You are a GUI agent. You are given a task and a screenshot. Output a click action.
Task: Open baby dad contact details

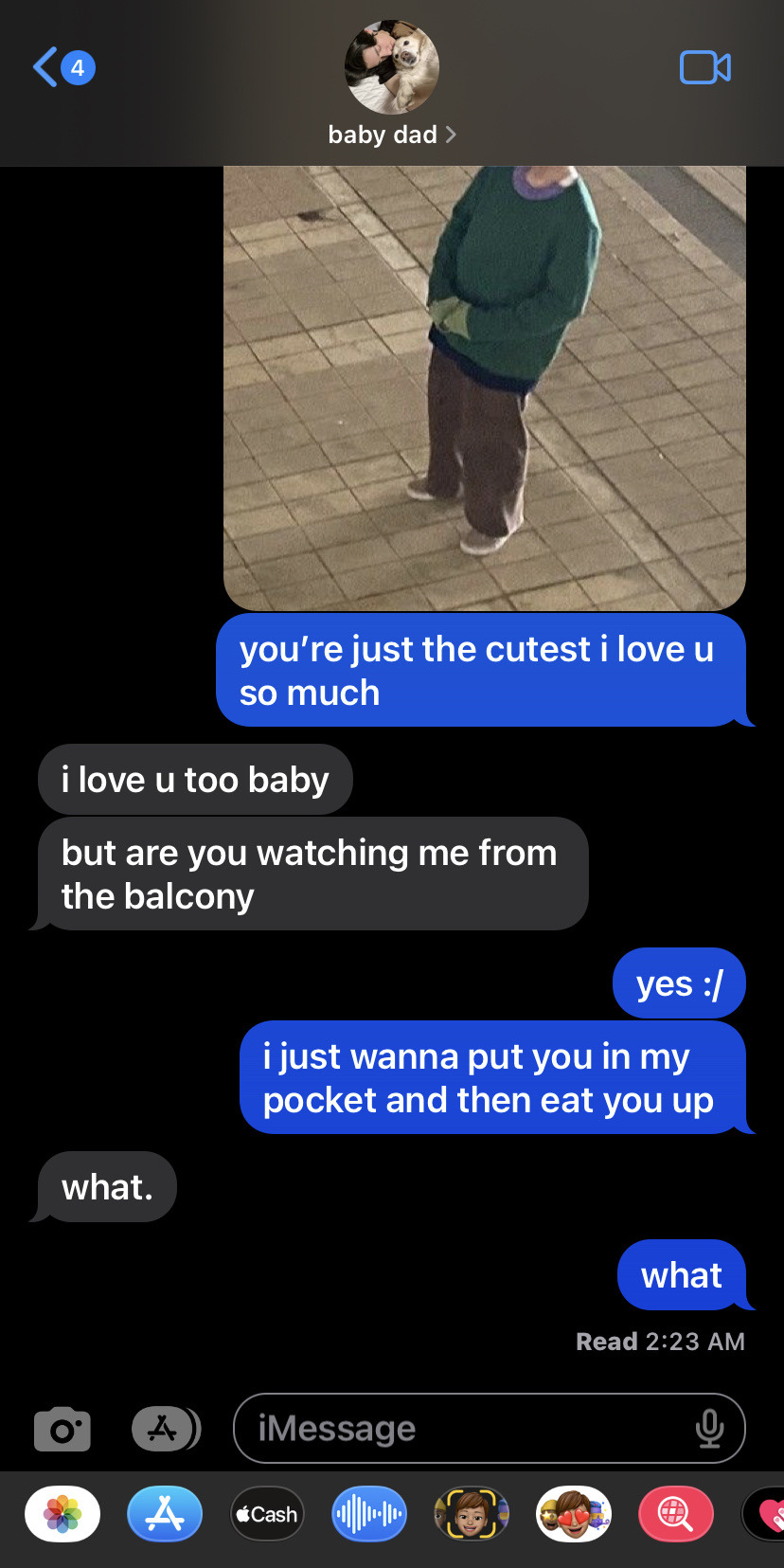pyautogui.click(x=392, y=135)
